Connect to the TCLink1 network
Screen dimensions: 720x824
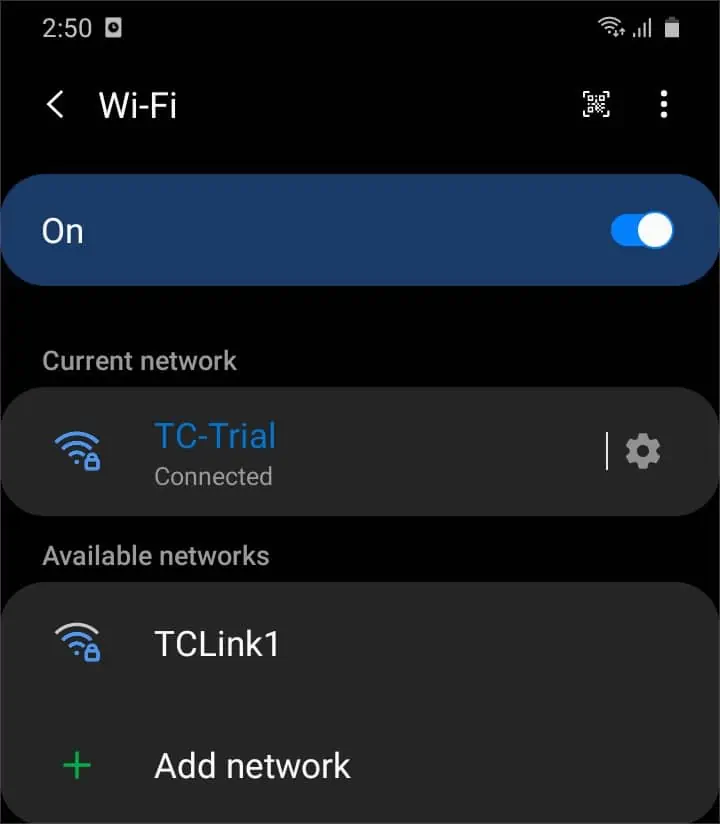[x=300, y=643]
